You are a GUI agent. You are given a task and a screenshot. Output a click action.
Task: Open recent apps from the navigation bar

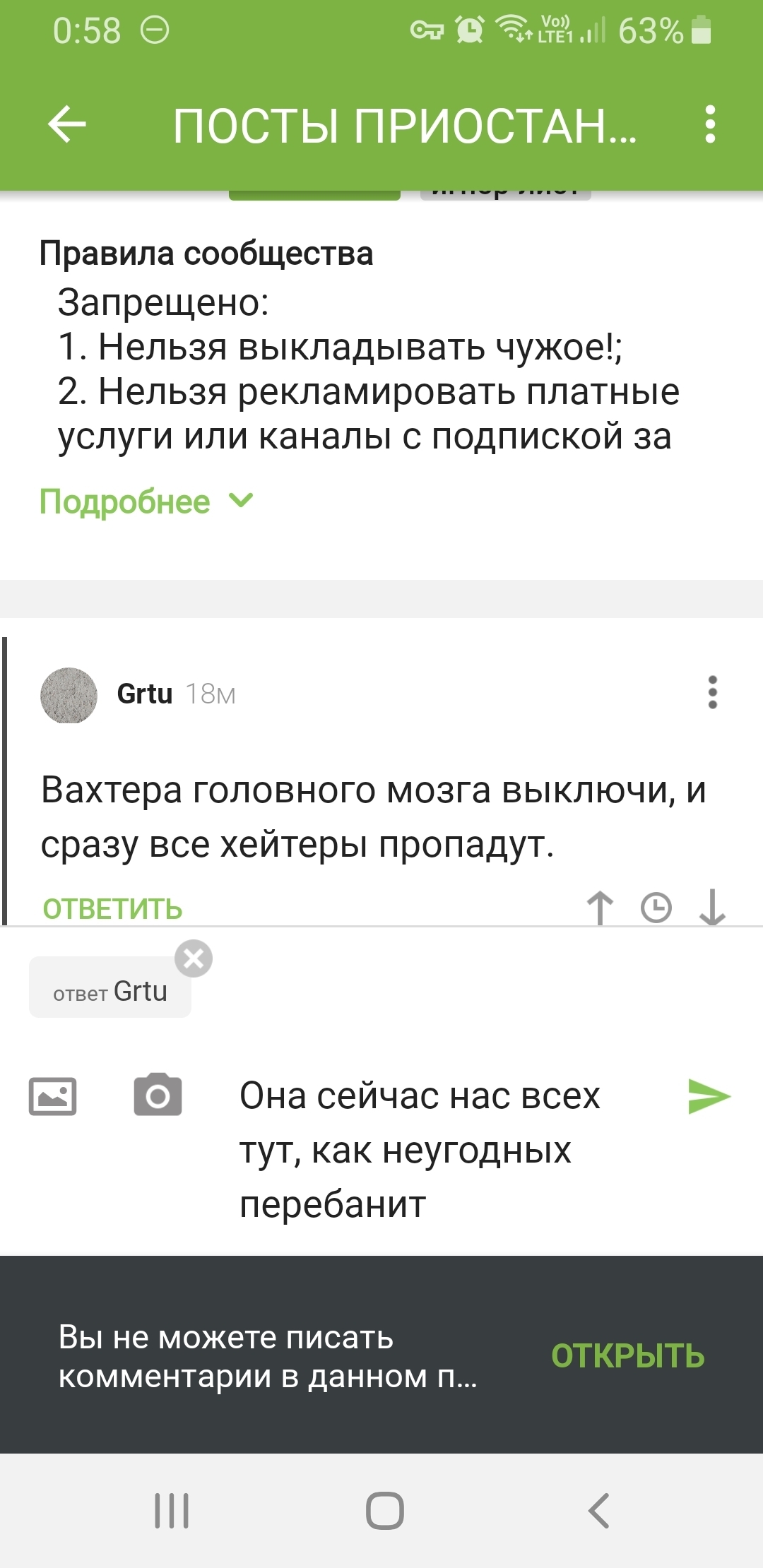[x=172, y=1511]
